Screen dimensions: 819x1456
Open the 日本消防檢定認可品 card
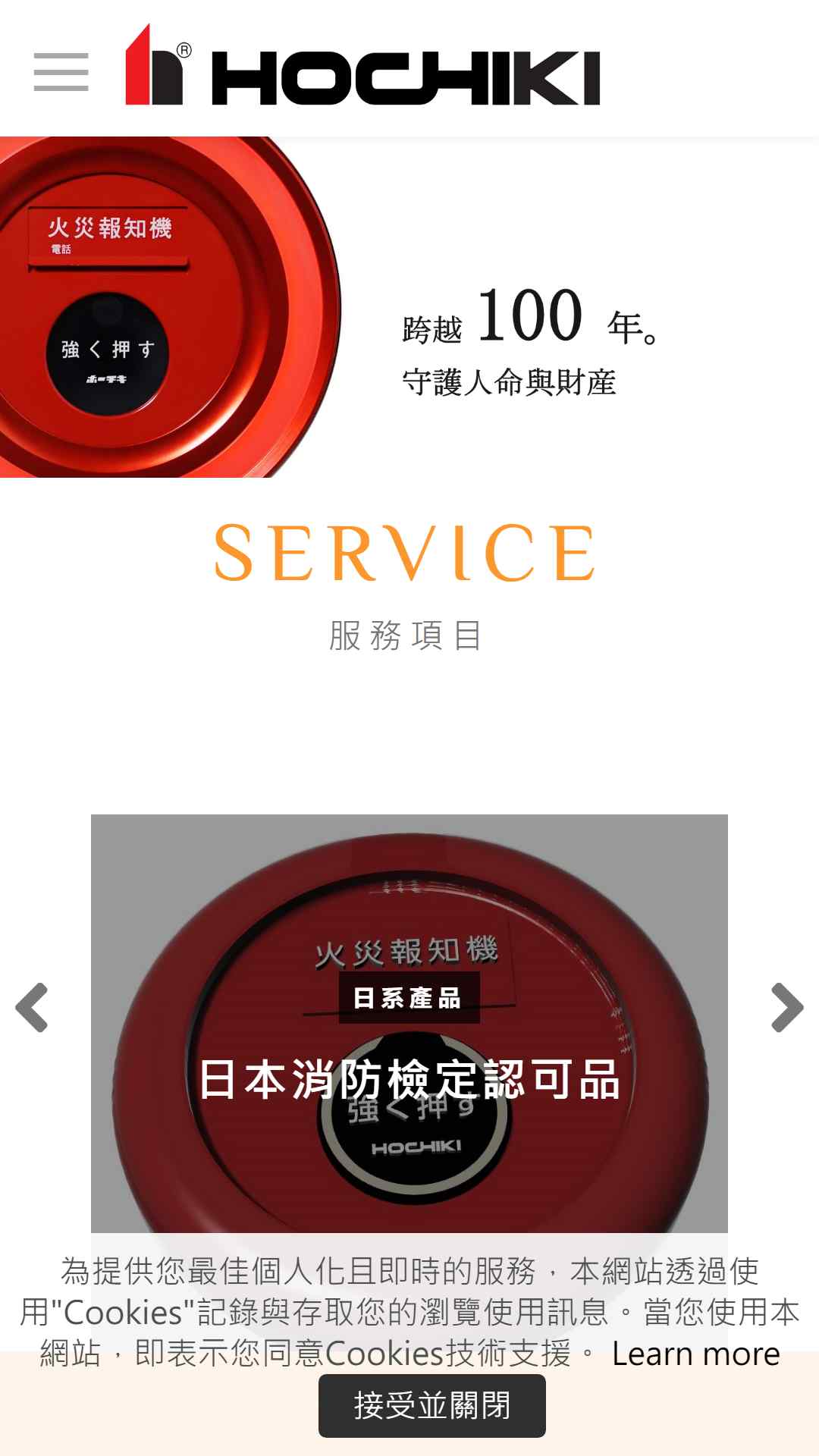pos(409,1024)
